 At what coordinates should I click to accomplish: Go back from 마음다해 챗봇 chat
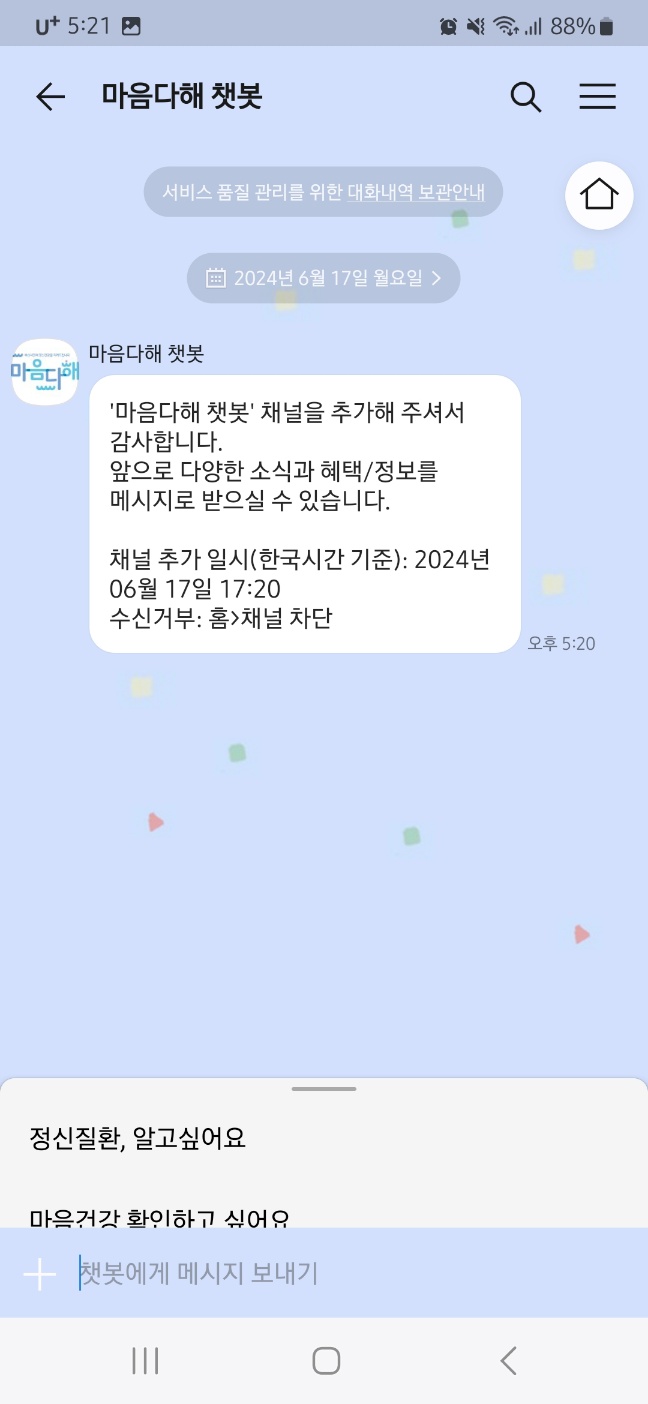pos(50,96)
